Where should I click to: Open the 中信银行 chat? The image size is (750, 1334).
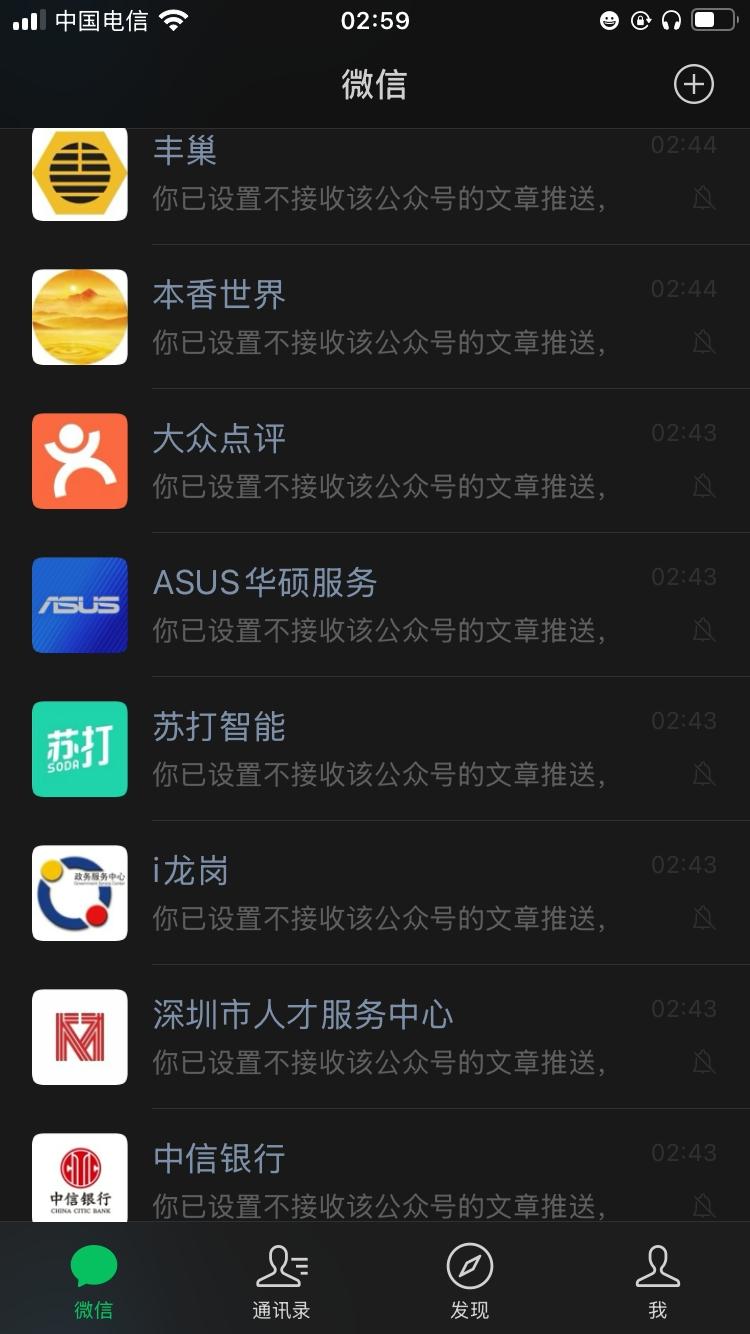(x=375, y=1166)
